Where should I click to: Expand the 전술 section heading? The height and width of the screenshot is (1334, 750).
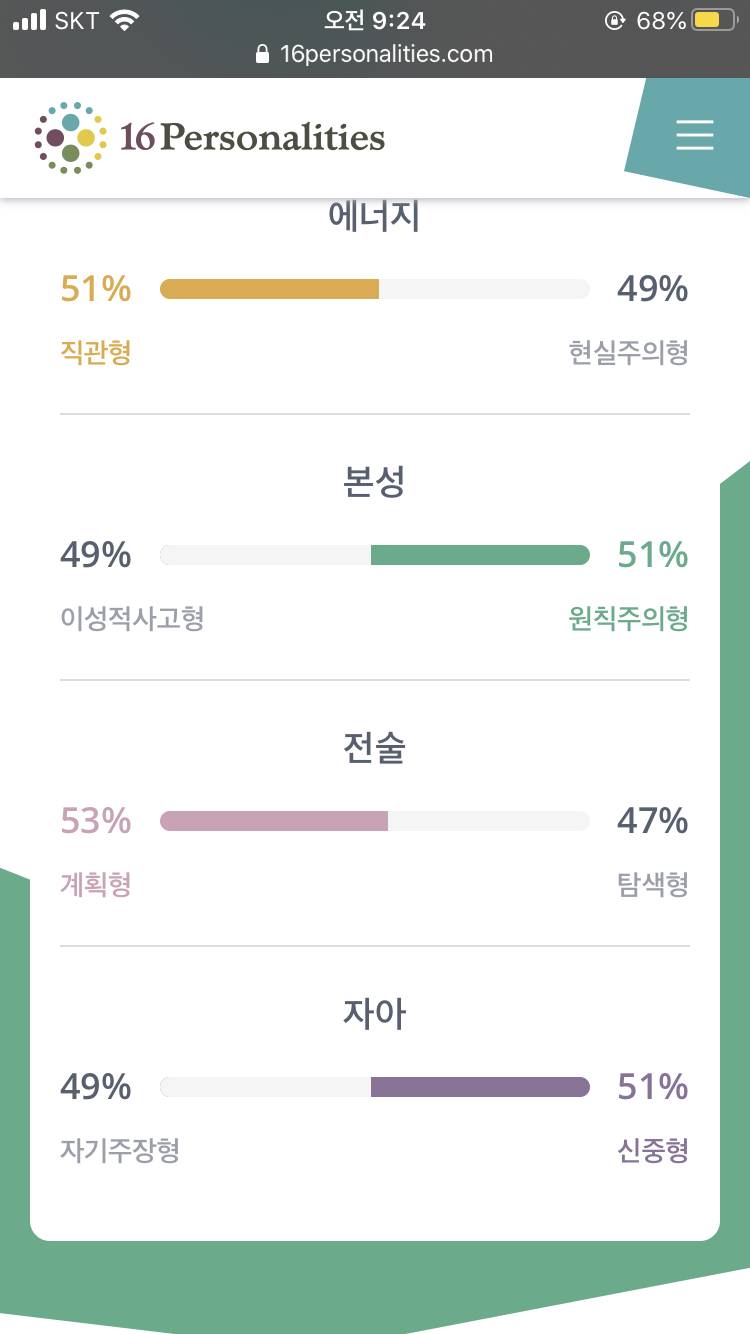point(374,748)
